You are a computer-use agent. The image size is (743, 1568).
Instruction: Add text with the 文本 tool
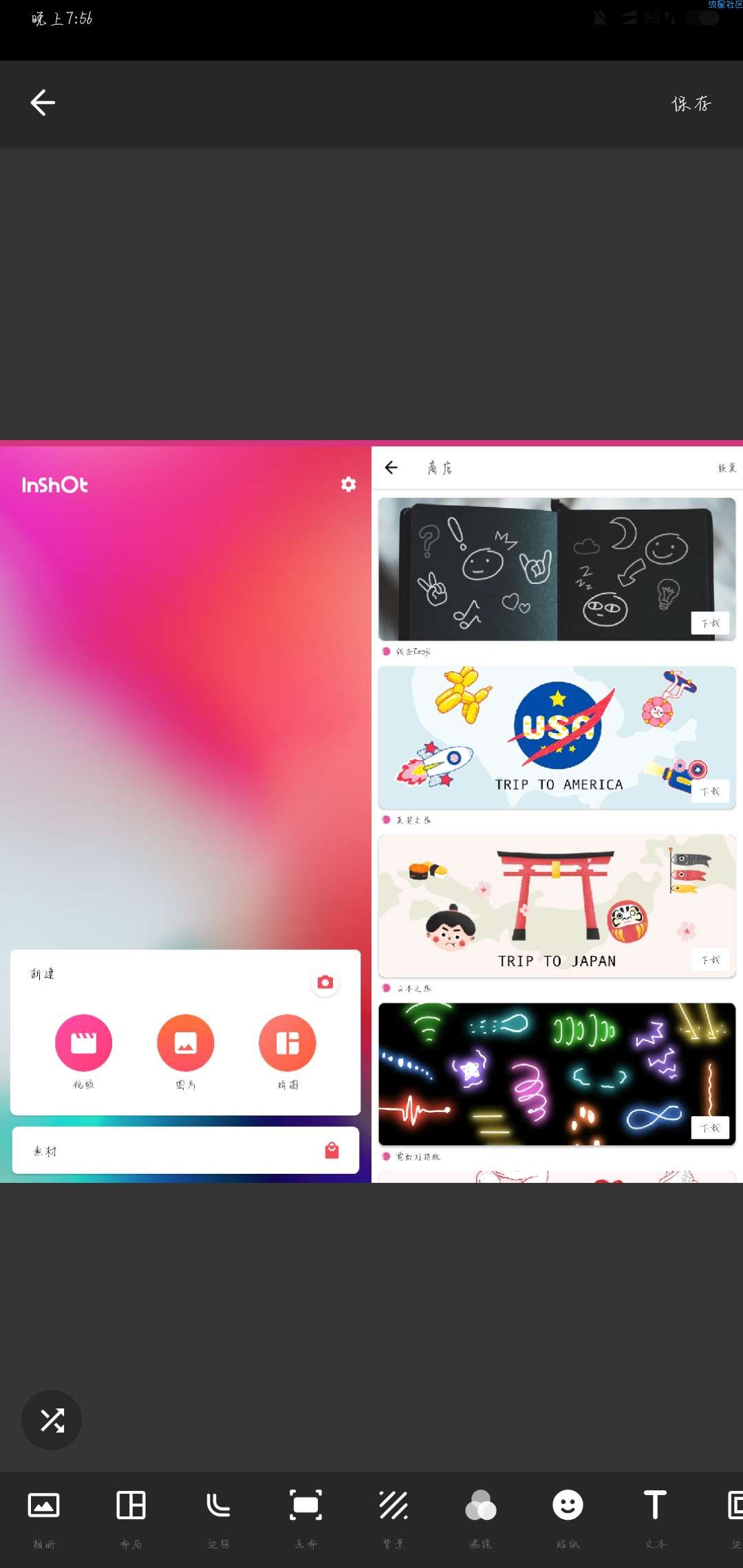point(655,1517)
